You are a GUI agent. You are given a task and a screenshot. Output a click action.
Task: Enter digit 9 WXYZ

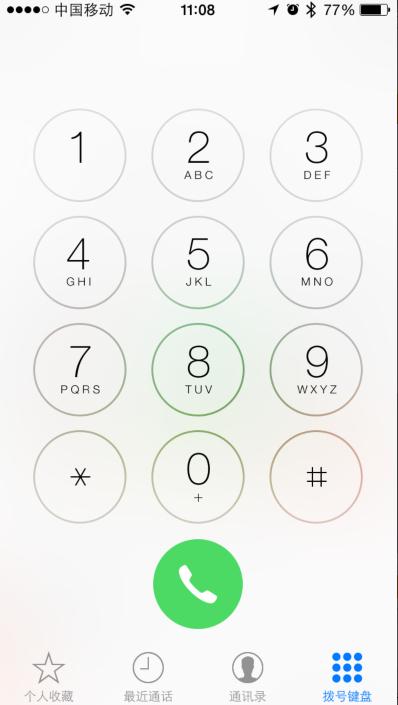(317, 370)
